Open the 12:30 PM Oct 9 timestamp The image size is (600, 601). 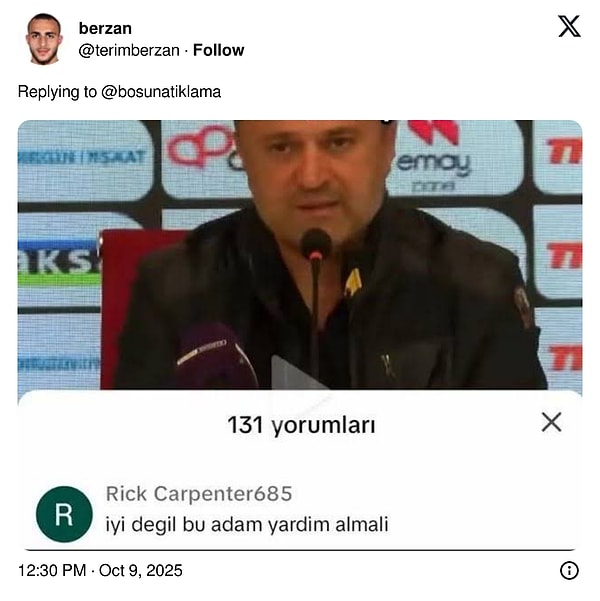click(100, 571)
